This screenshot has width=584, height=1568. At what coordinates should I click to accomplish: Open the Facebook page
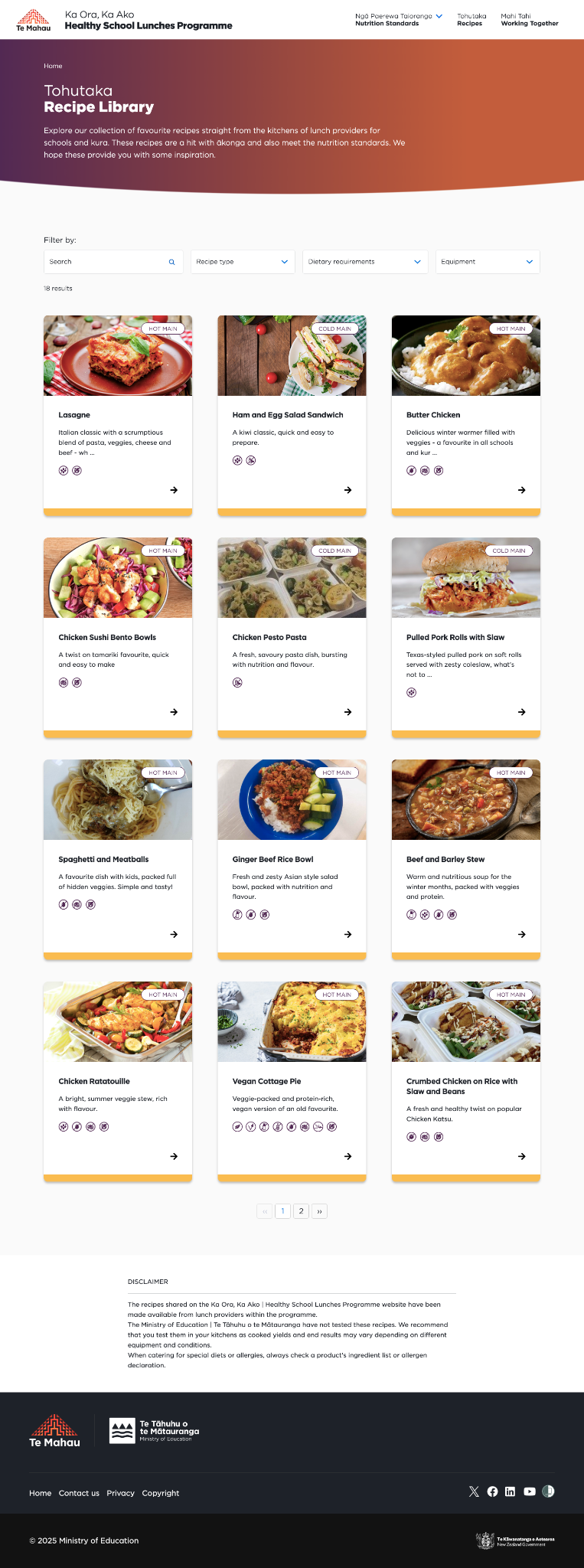click(x=492, y=1491)
